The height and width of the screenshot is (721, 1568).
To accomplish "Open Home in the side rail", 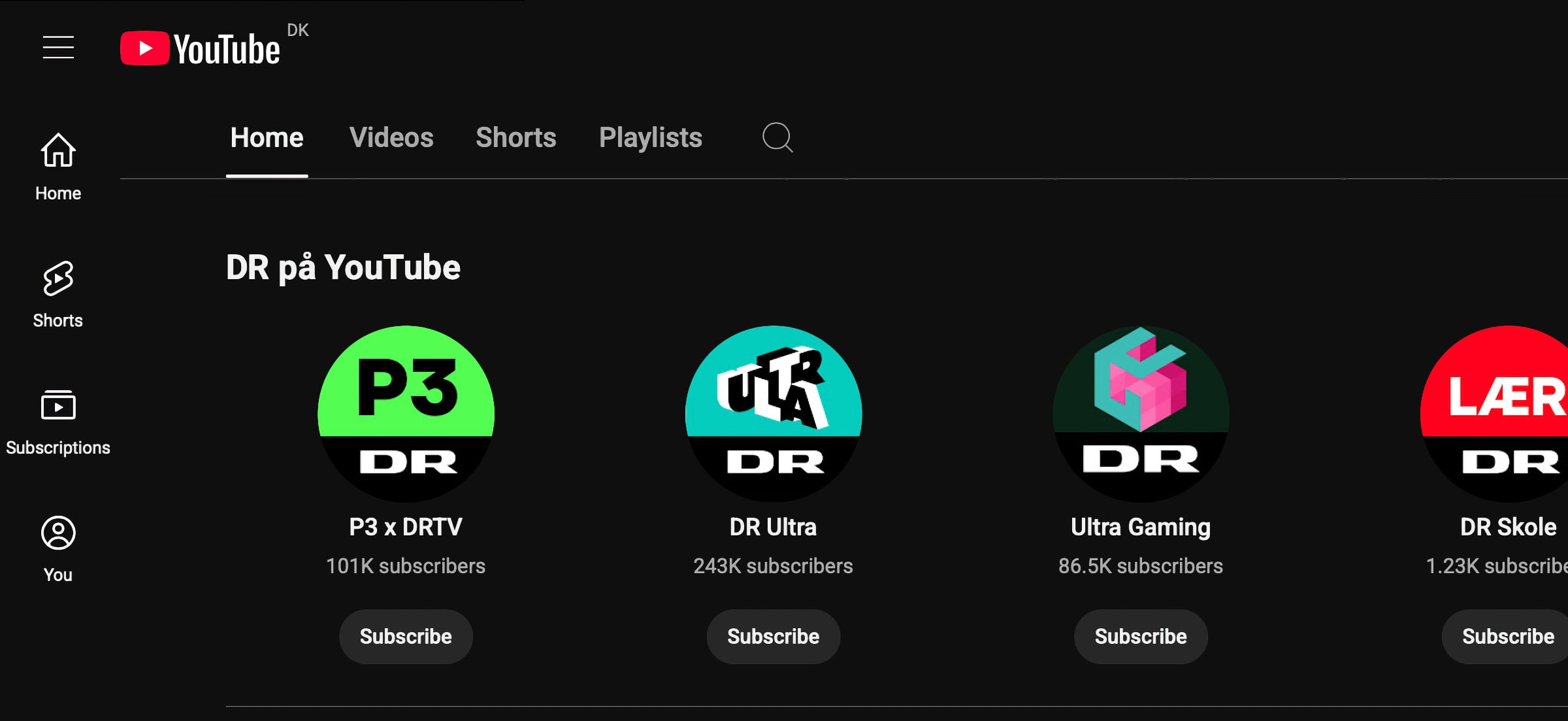I will (x=58, y=166).
